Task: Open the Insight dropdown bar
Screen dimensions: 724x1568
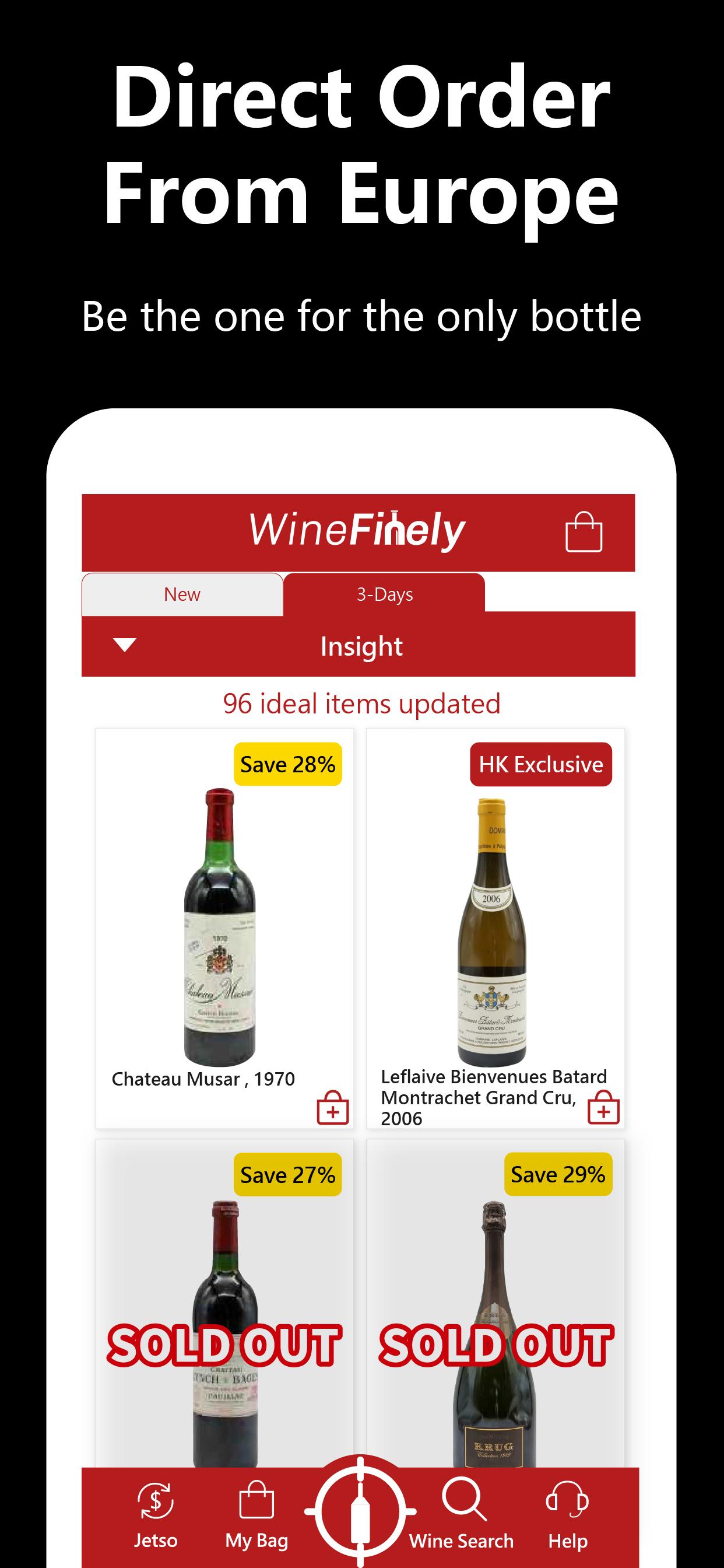Action: (361, 647)
